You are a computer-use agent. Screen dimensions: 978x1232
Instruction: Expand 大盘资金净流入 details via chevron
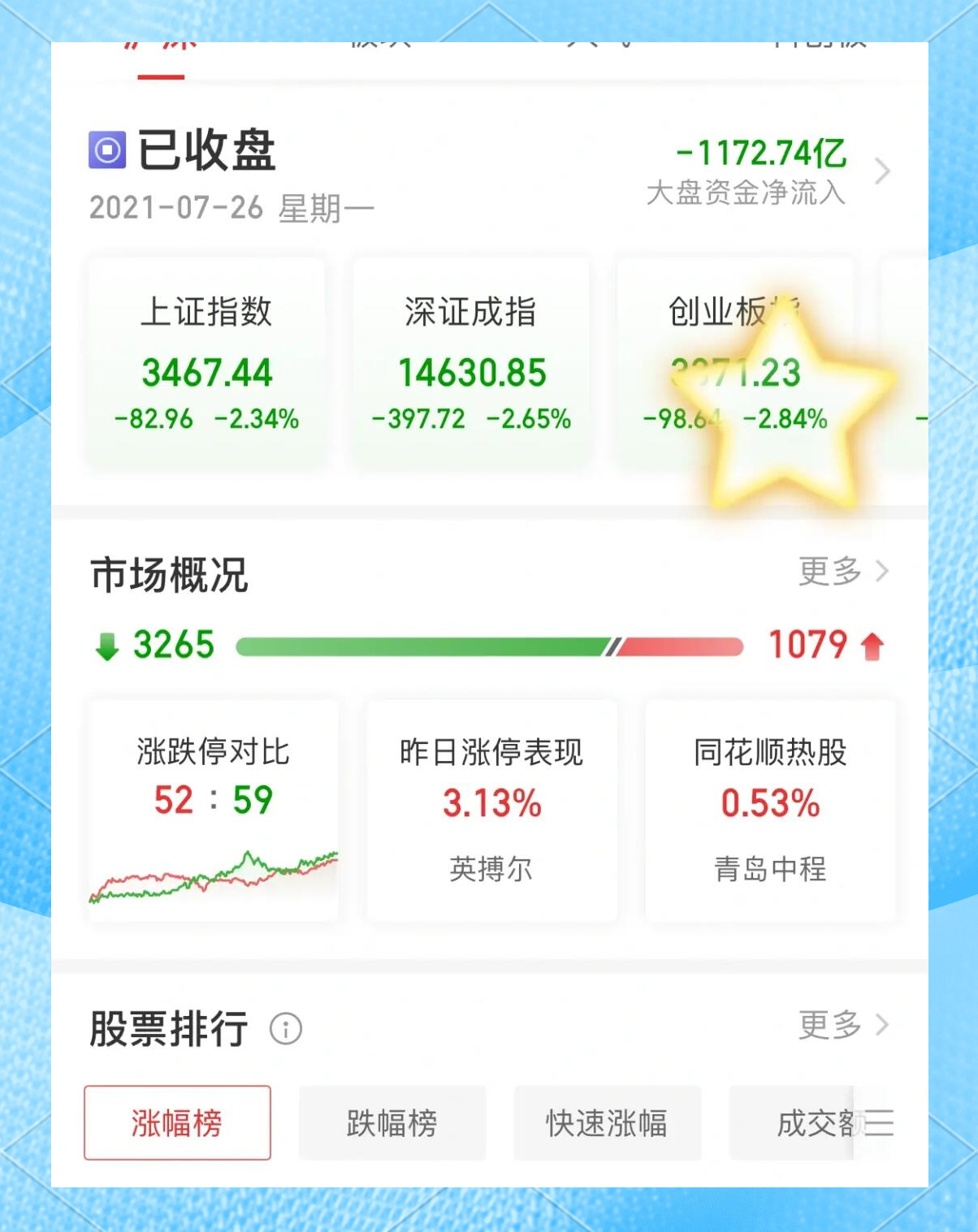click(x=883, y=171)
